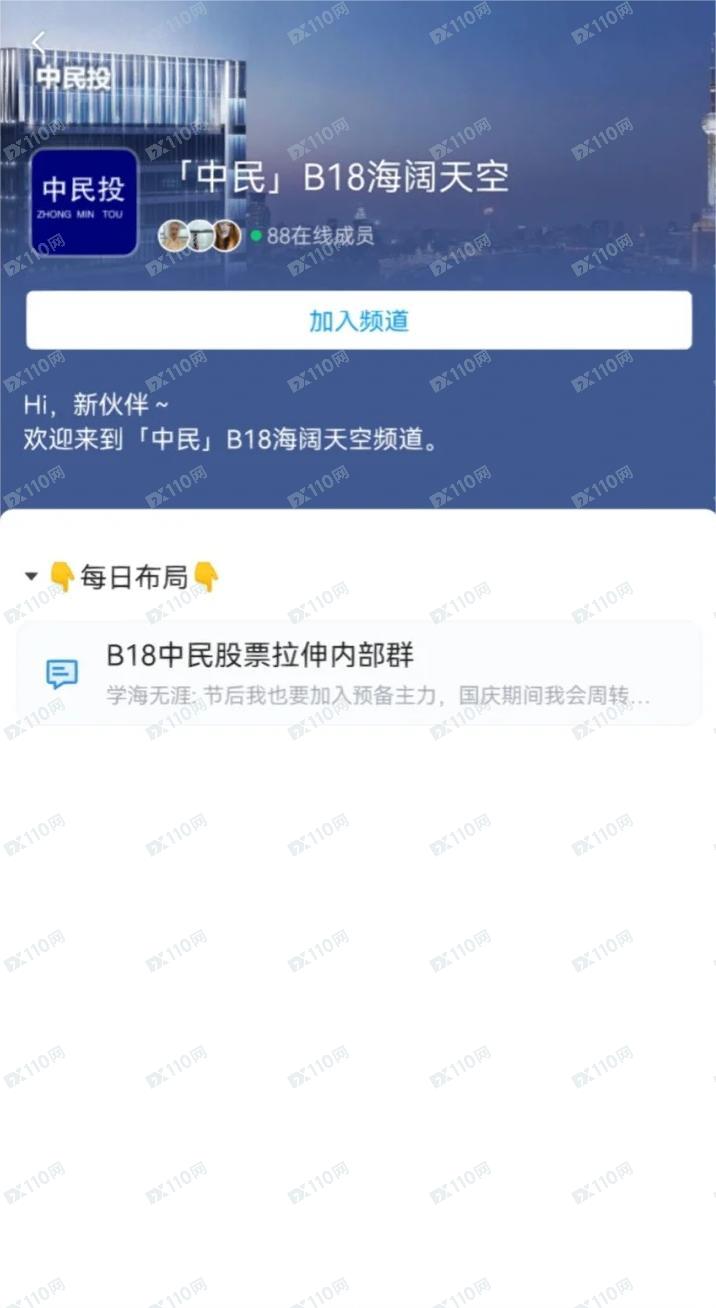Screen dimensions: 716x1308
Task: Open the 中民投 channel avatar
Action: coord(84,202)
